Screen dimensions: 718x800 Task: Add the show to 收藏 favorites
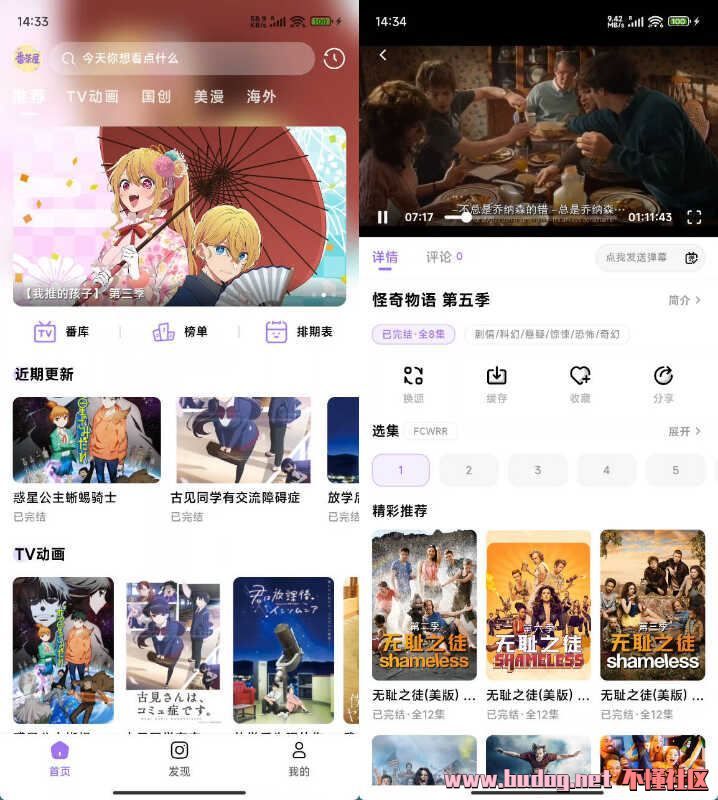pos(580,384)
